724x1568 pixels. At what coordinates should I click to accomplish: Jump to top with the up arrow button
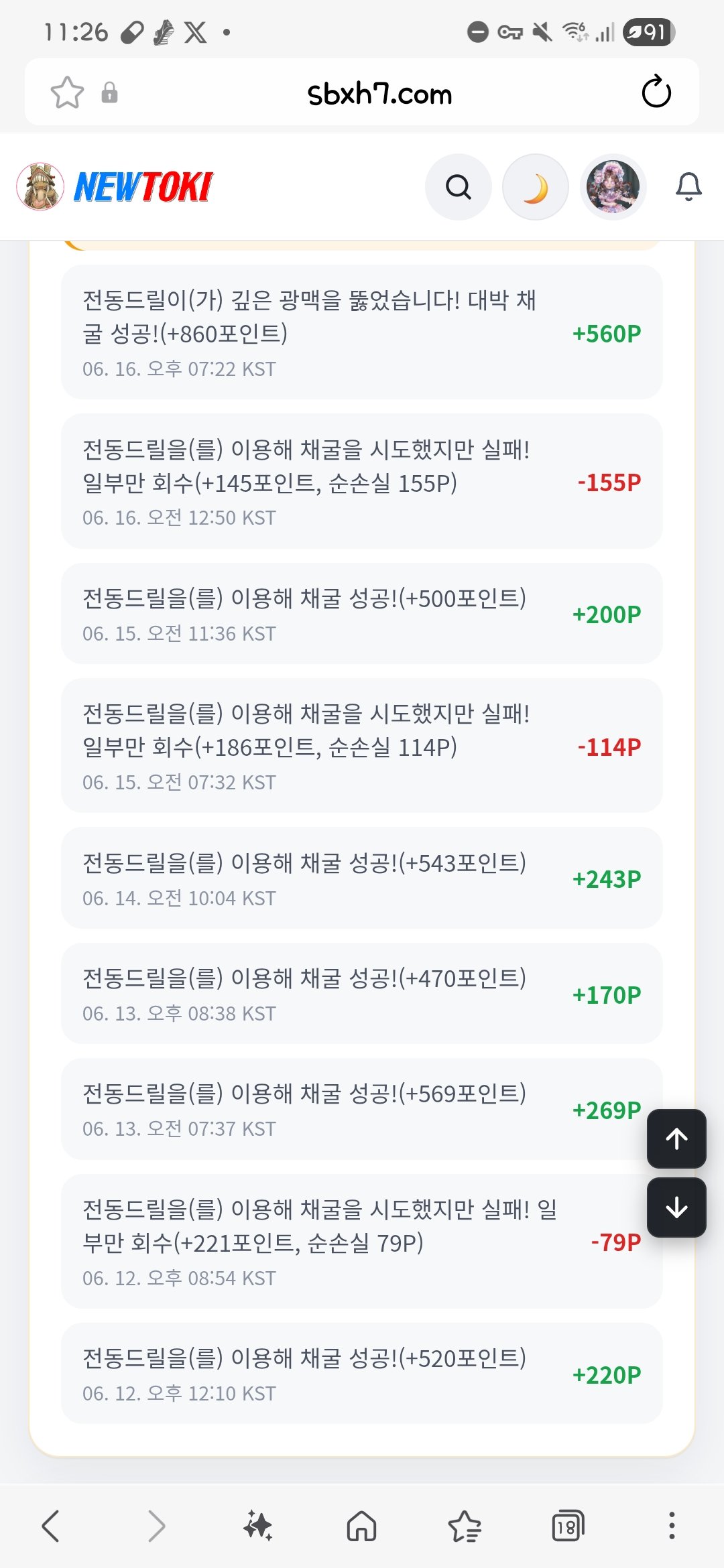676,1138
